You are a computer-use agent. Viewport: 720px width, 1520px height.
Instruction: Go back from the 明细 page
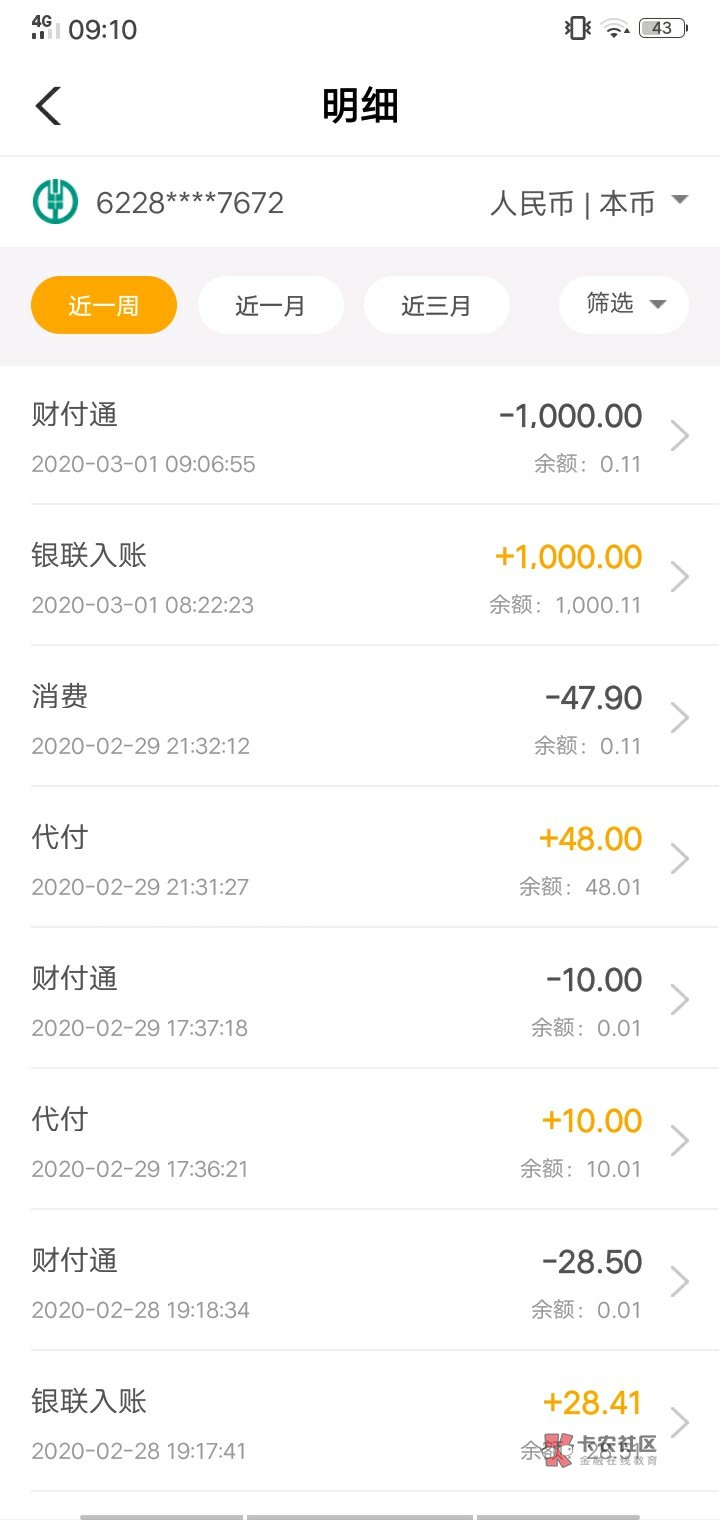[x=48, y=106]
